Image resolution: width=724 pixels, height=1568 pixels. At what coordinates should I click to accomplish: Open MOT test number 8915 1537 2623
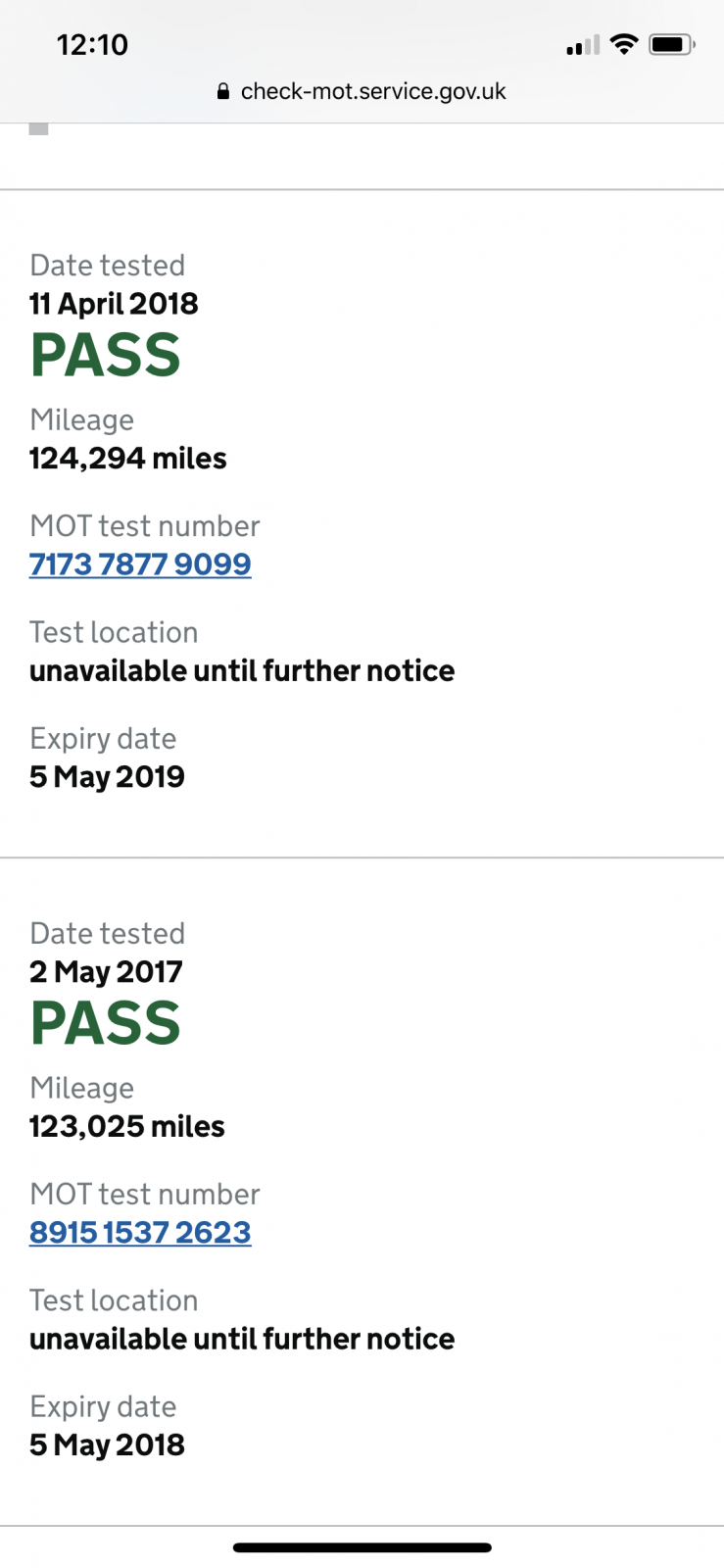(x=140, y=1233)
